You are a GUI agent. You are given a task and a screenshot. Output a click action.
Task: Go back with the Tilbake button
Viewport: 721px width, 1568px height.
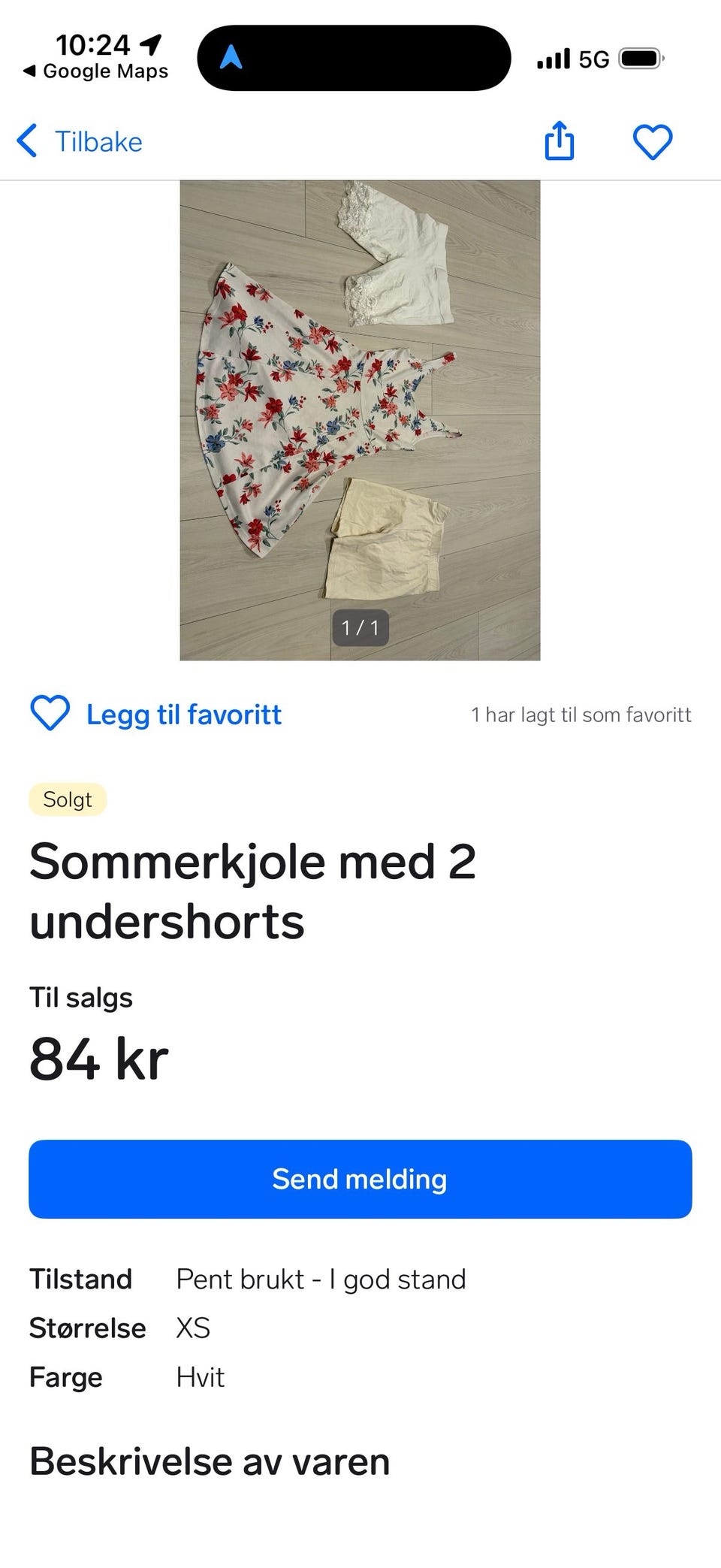pyautogui.click(x=80, y=141)
